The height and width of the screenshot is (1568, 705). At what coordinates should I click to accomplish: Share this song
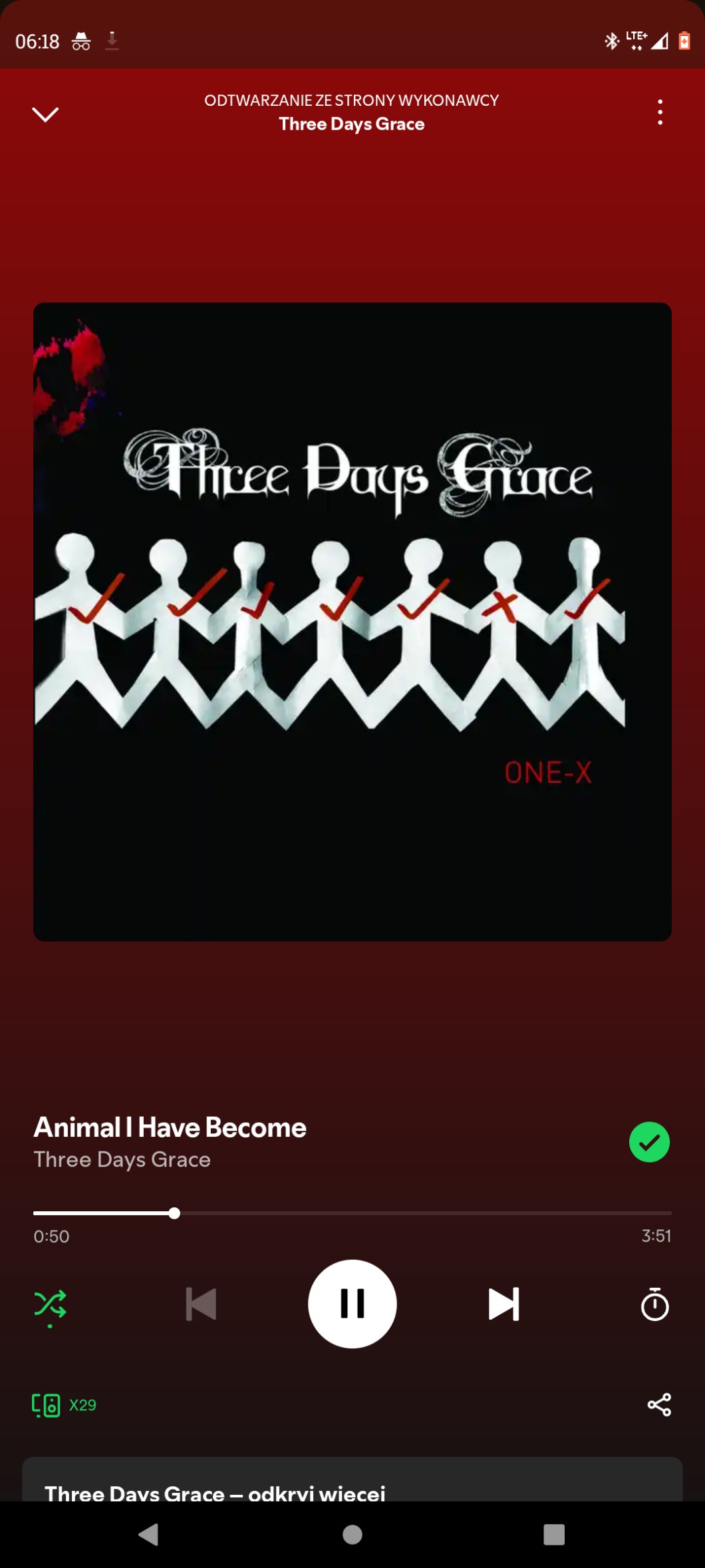coord(659,1405)
